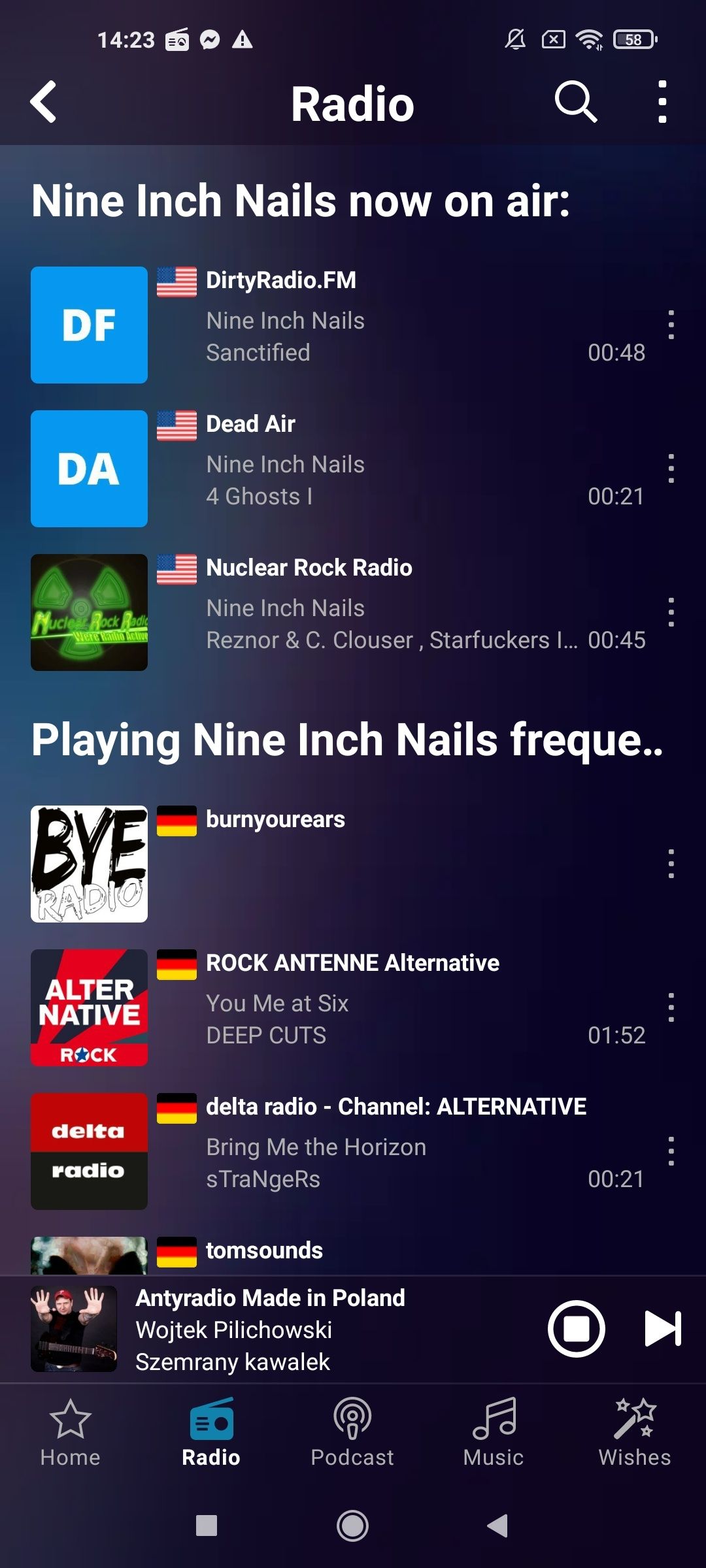This screenshot has width=706, height=1568.
Task: Open the app bar overflow menu
Action: pyautogui.click(x=662, y=103)
